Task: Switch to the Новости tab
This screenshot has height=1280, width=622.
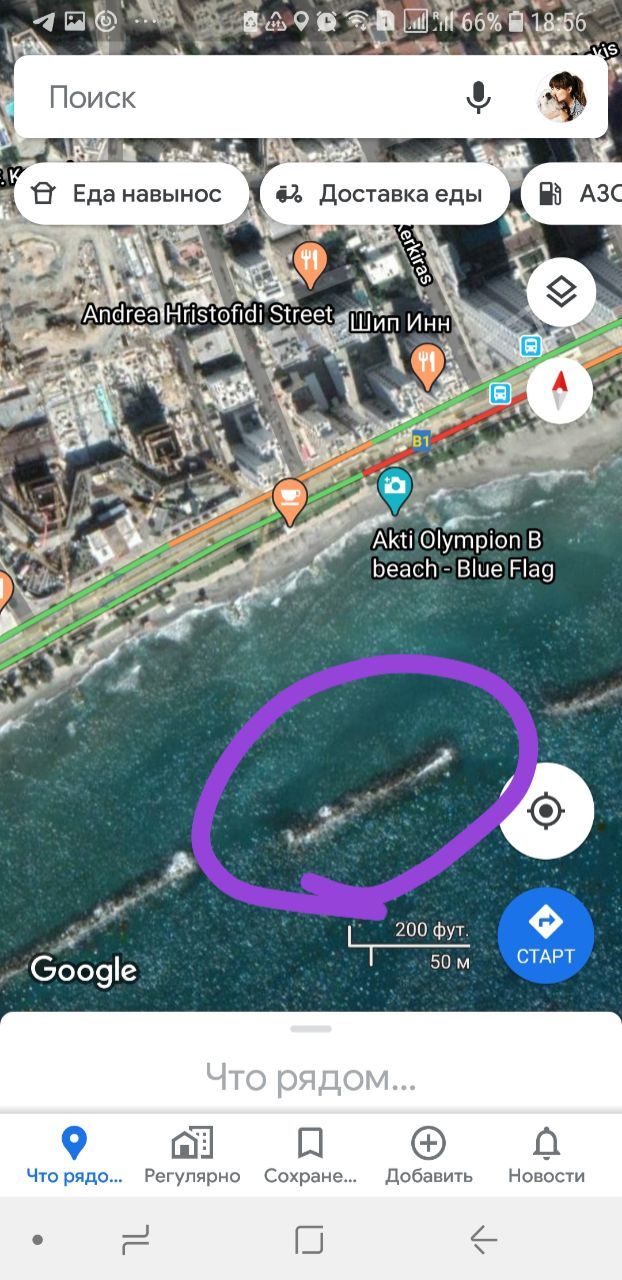Action: 546,1155
